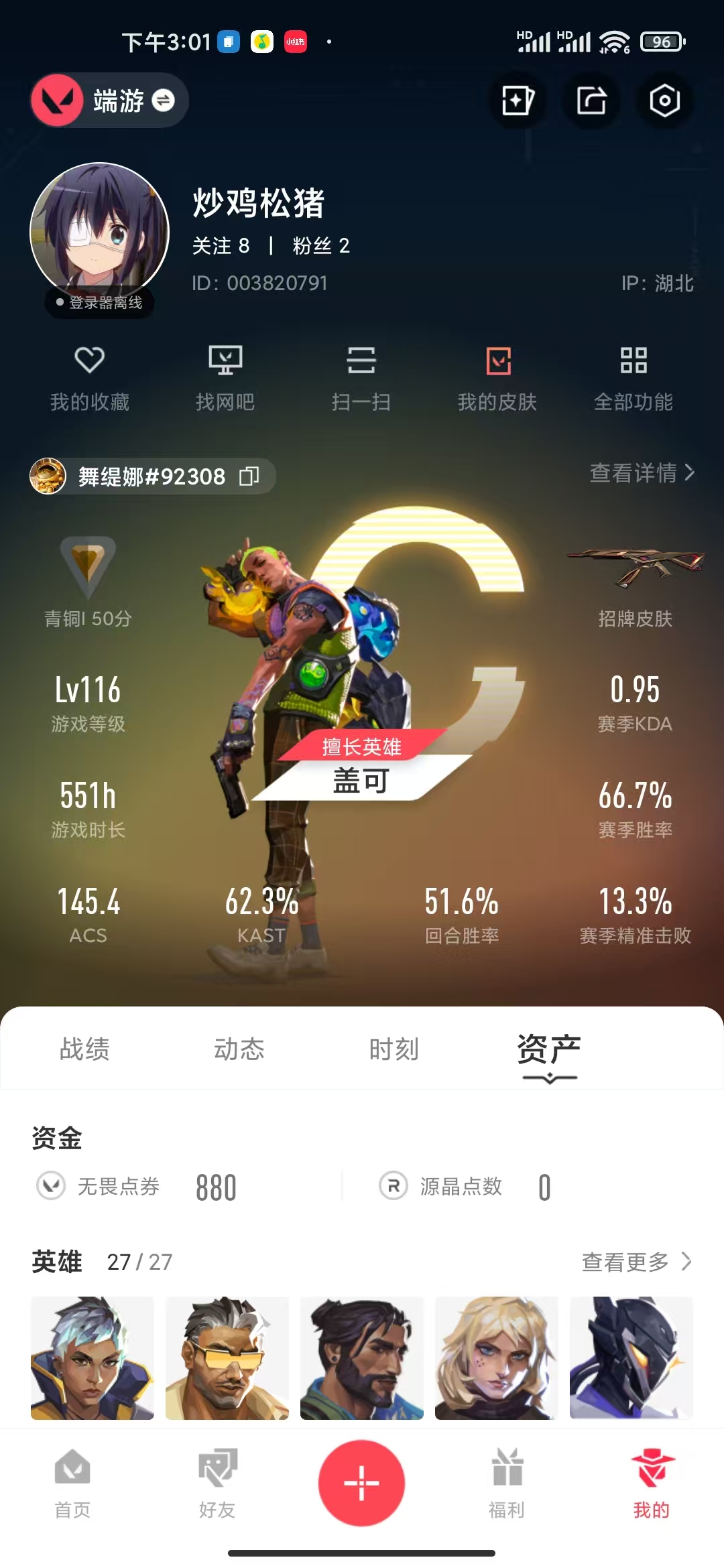Switch to the 动态 tab
Image resolution: width=724 pixels, height=1568 pixels.
coord(239,1049)
